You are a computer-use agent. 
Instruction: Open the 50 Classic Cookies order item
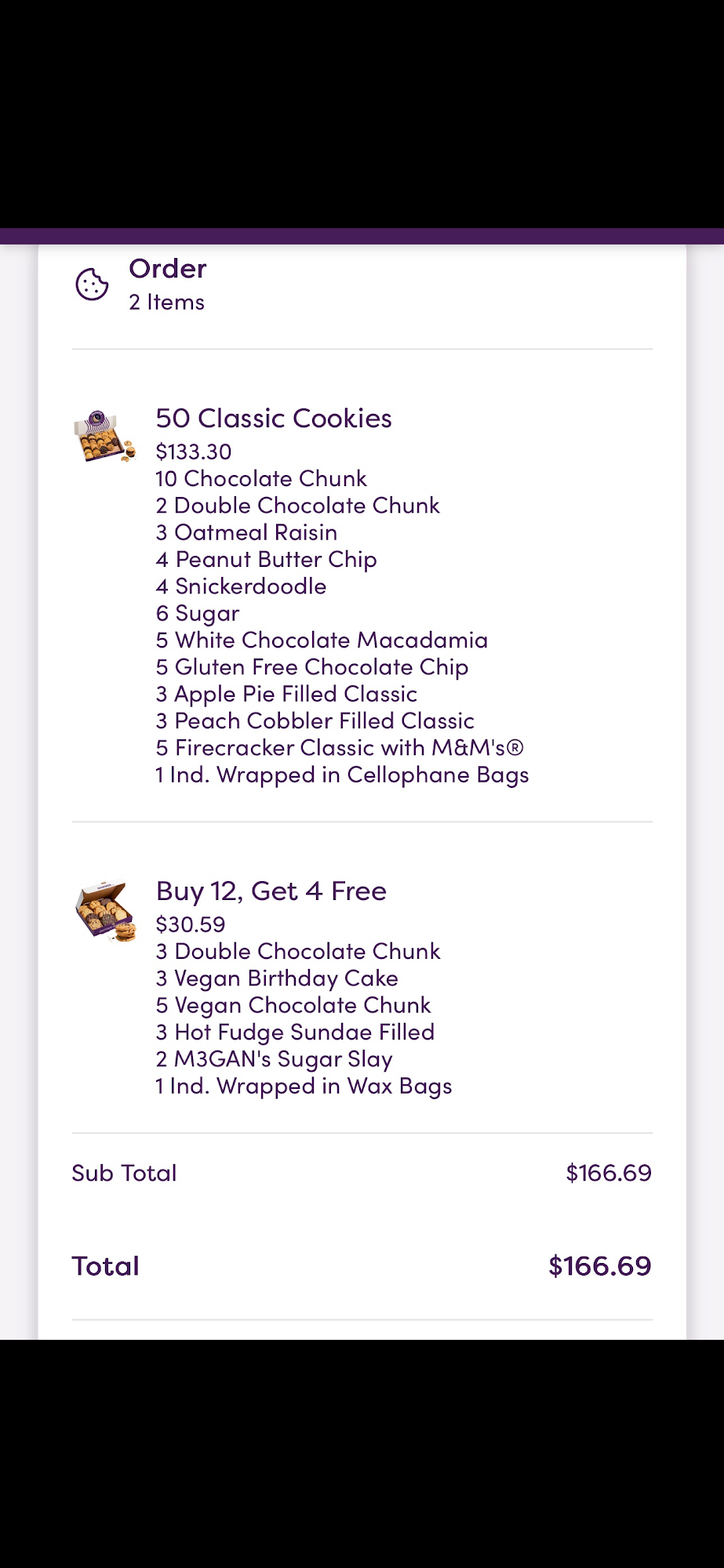tap(273, 419)
